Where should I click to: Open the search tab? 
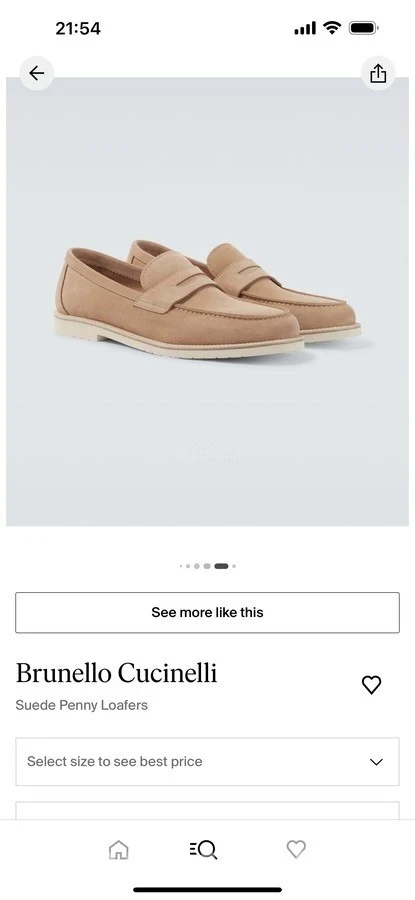click(x=203, y=849)
